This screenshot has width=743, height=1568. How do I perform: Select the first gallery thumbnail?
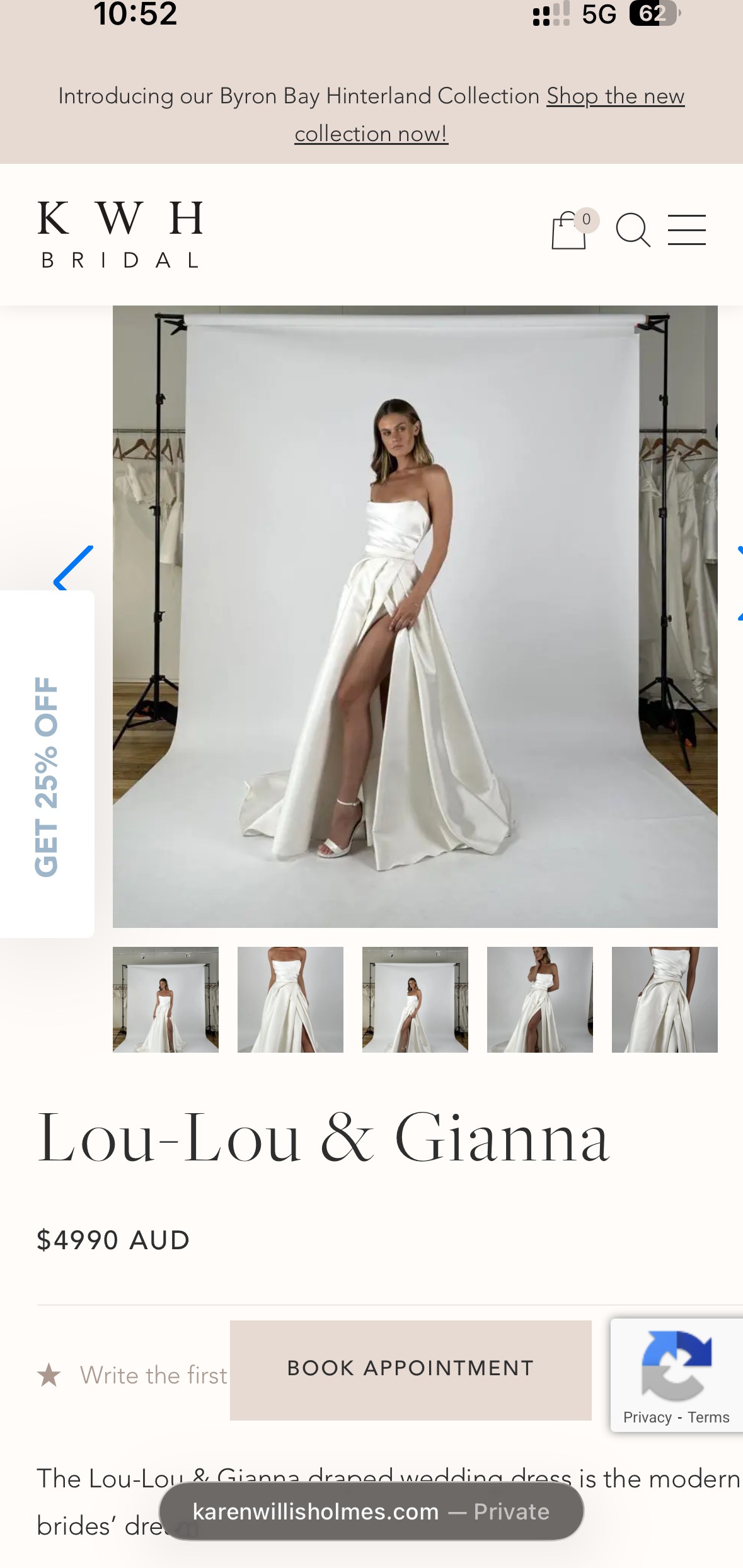coord(166,999)
